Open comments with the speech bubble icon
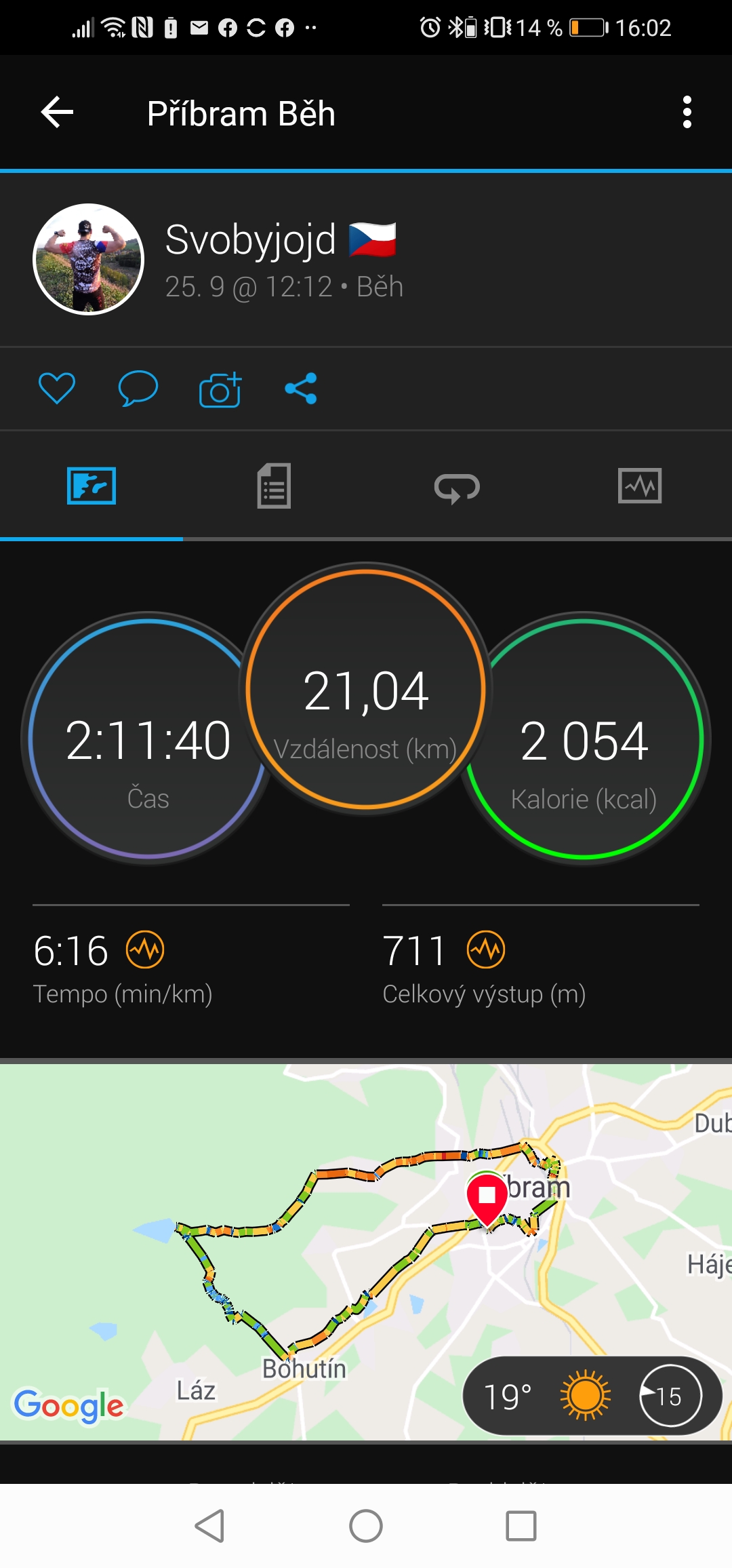 click(138, 389)
